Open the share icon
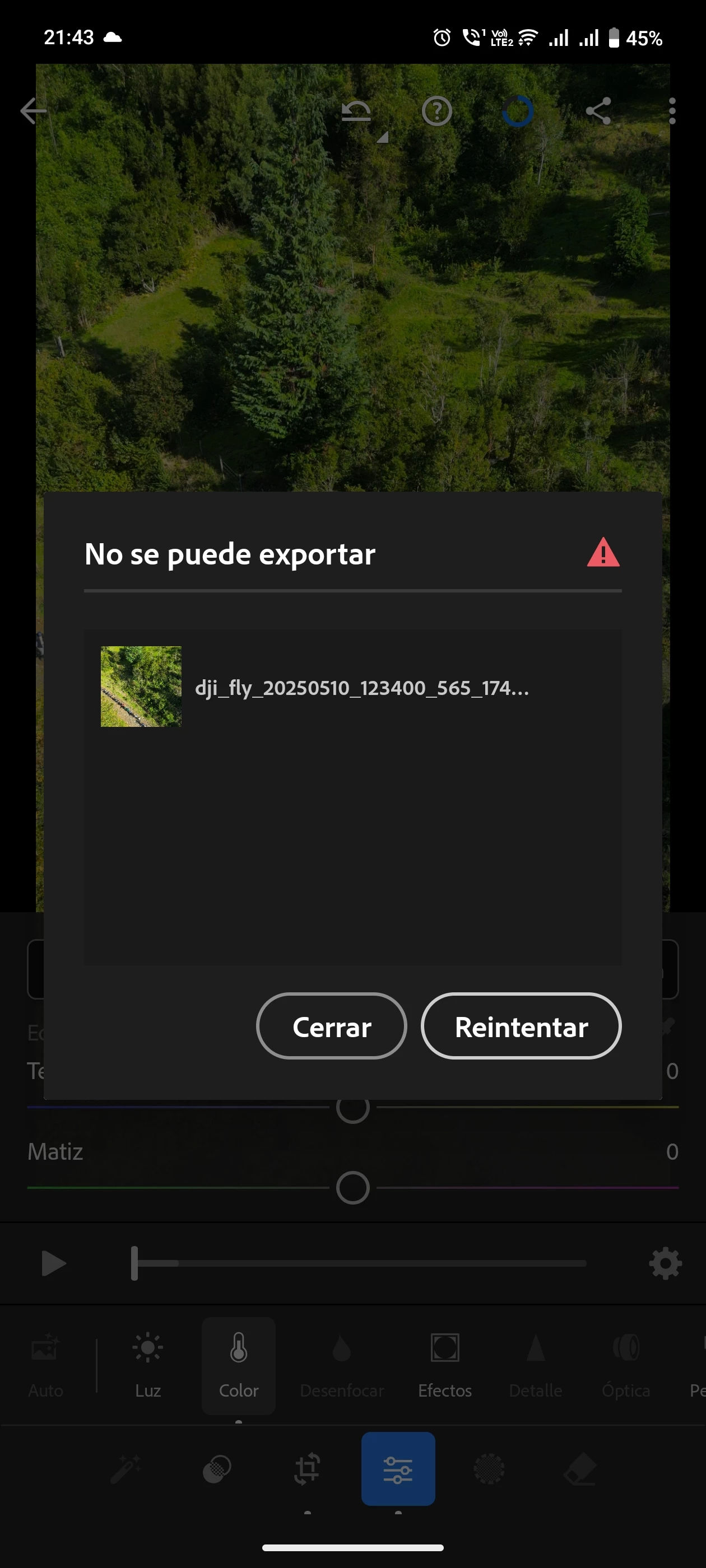 [x=598, y=111]
